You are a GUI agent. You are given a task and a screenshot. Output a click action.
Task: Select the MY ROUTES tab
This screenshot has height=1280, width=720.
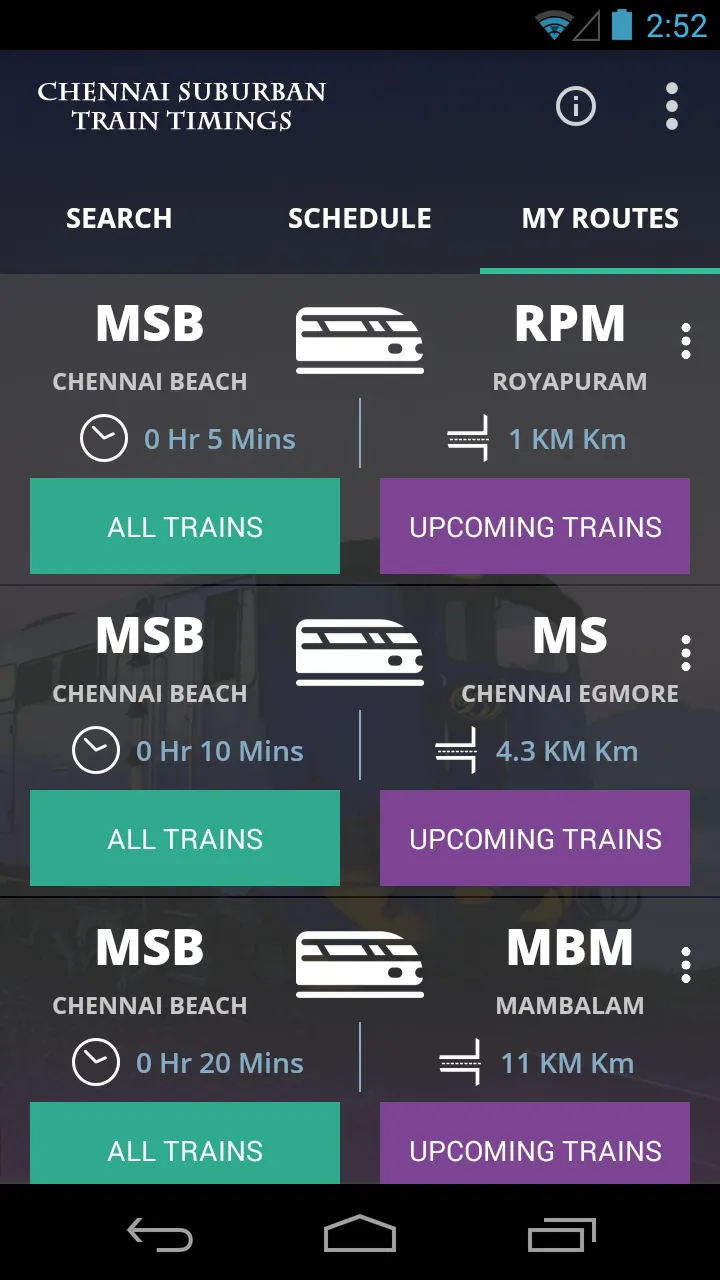tap(599, 219)
